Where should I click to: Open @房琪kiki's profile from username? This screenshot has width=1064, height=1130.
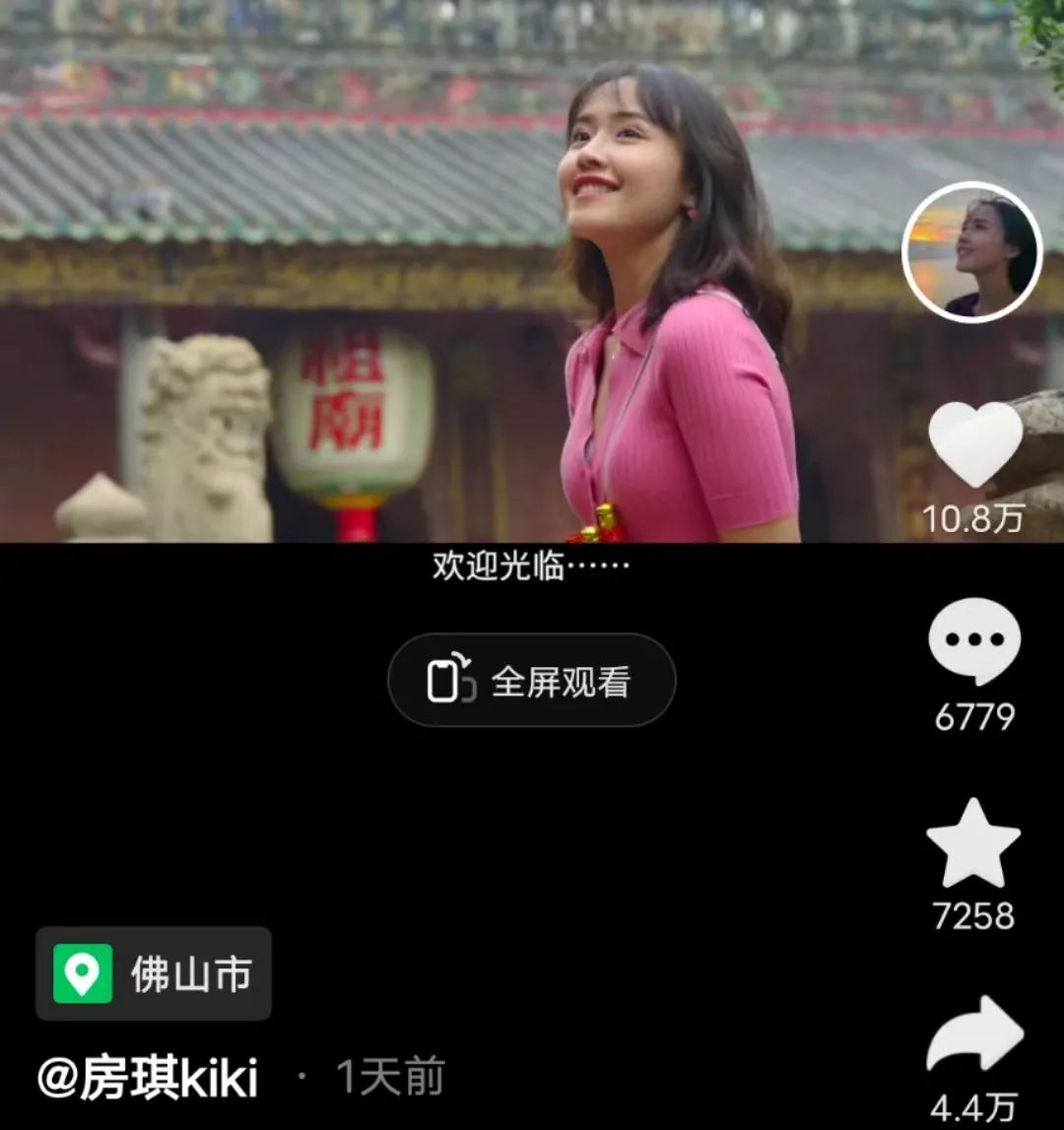pos(148,1079)
